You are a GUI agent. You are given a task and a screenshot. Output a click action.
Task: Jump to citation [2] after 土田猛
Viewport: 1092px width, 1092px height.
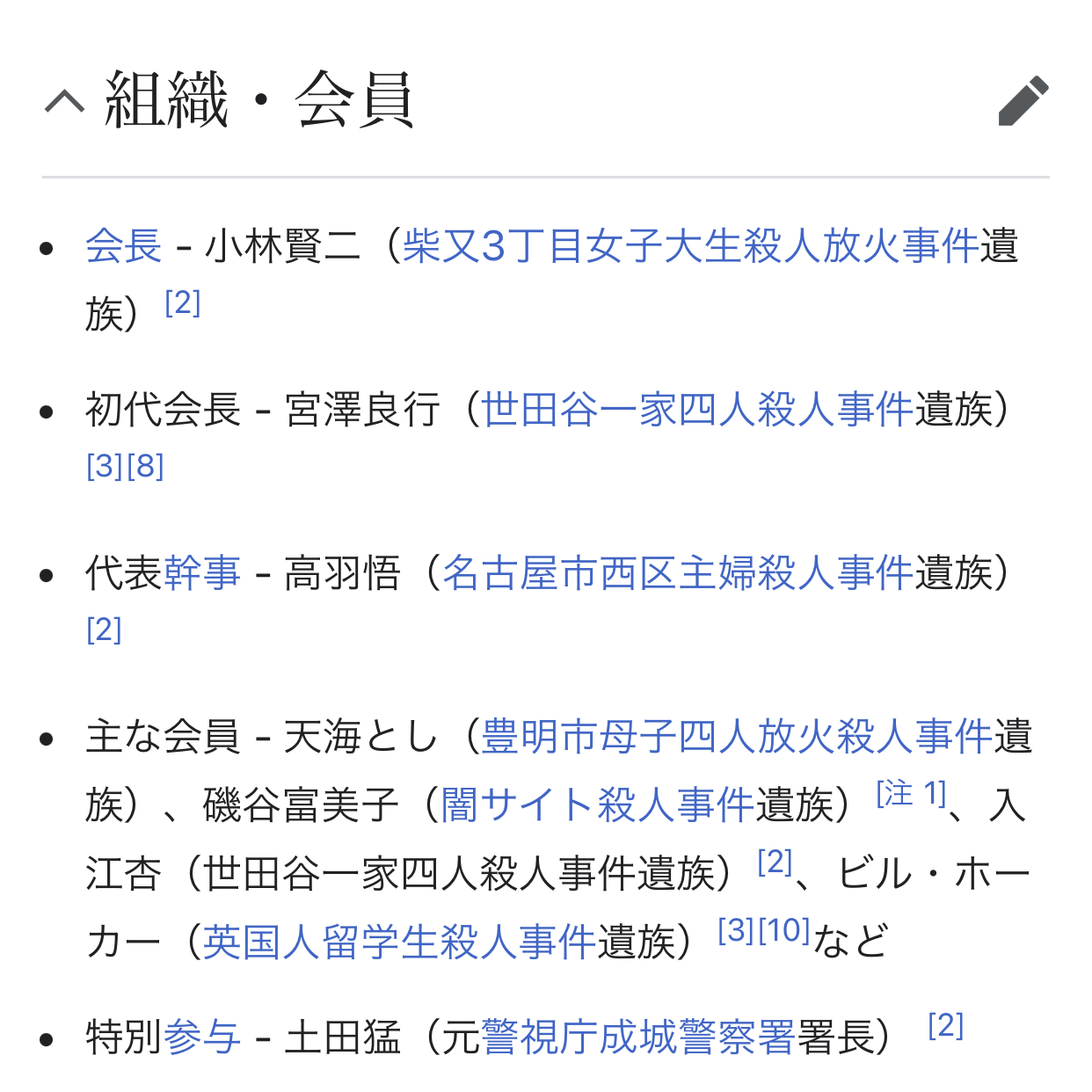tap(946, 1026)
